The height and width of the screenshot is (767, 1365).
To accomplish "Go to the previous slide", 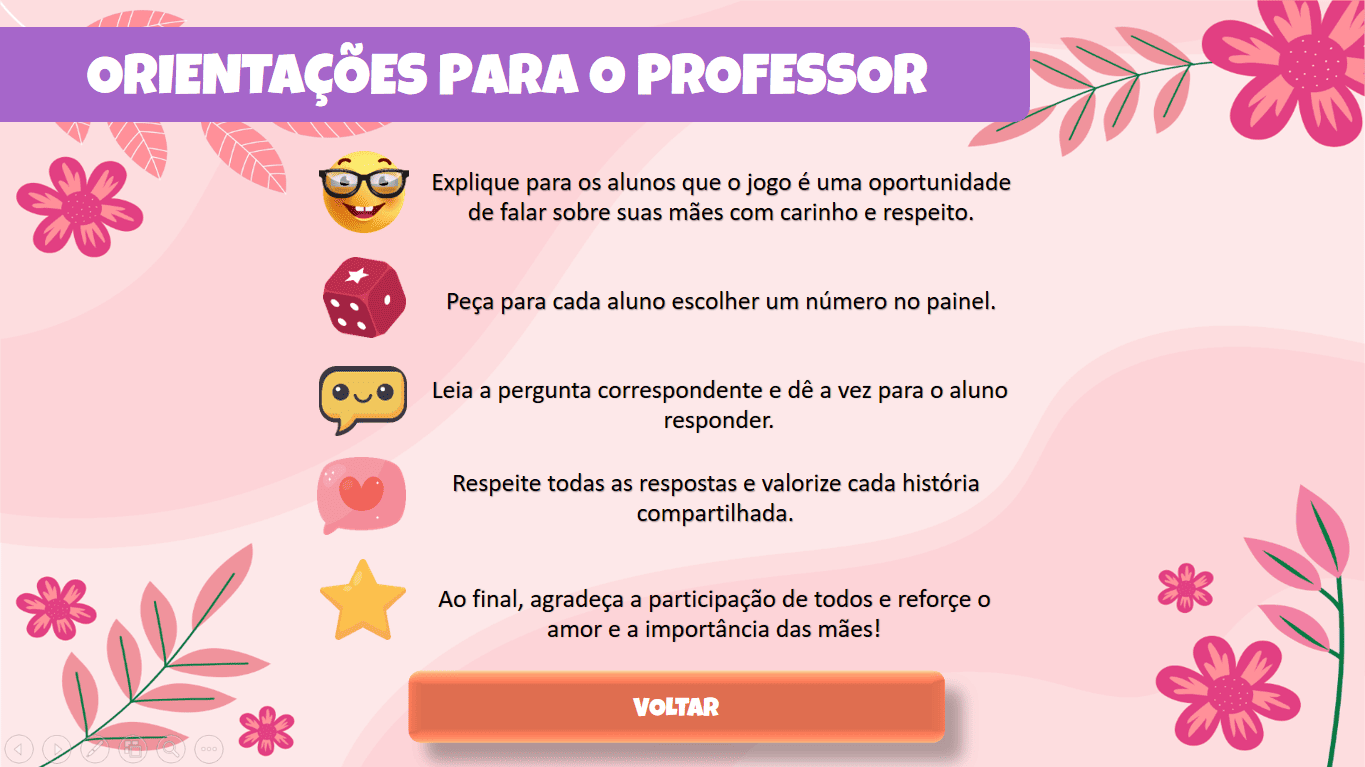I will pyautogui.click(x=20, y=747).
